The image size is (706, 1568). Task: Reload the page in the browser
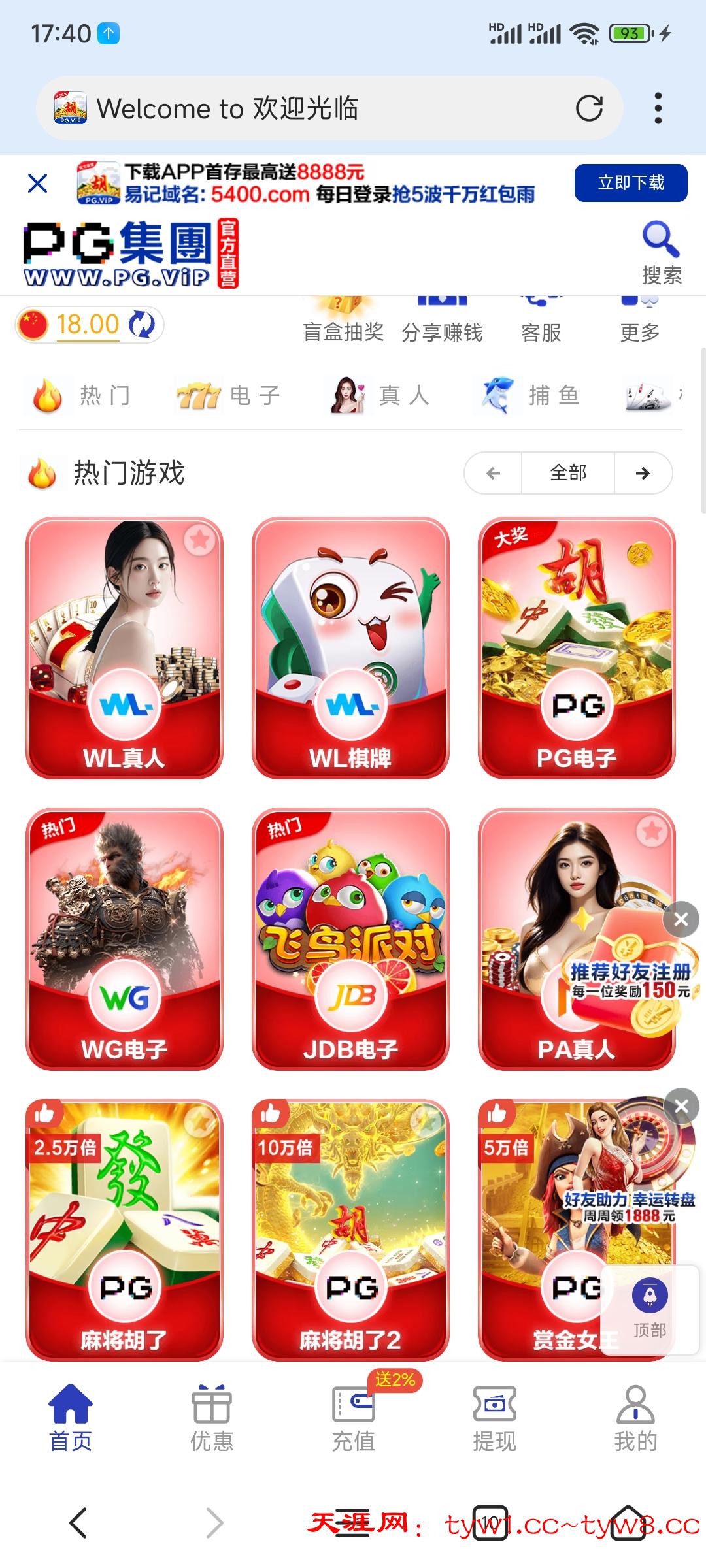[x=589, y=108]
